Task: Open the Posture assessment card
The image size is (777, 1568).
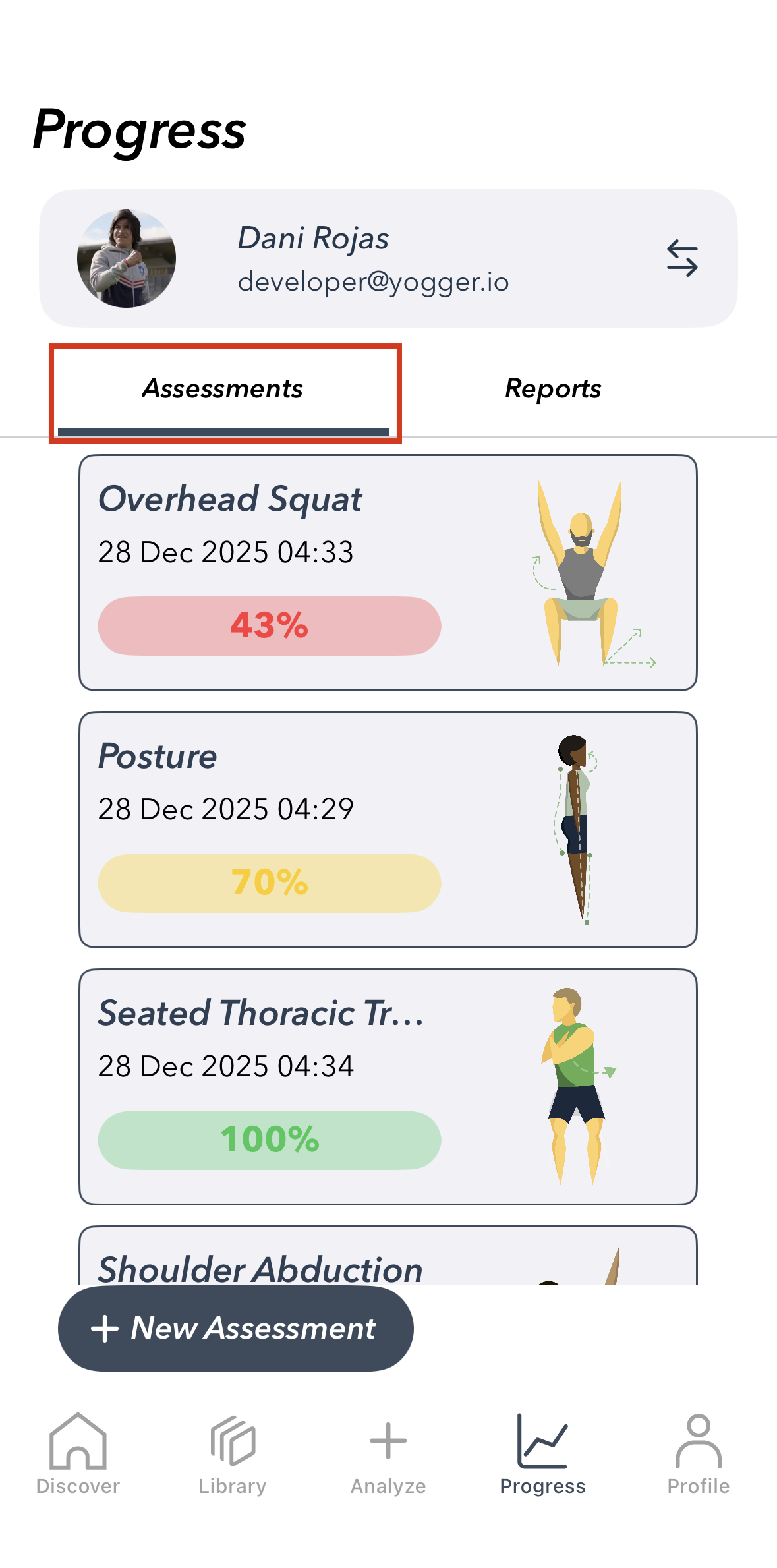Action: click(388, 829)
